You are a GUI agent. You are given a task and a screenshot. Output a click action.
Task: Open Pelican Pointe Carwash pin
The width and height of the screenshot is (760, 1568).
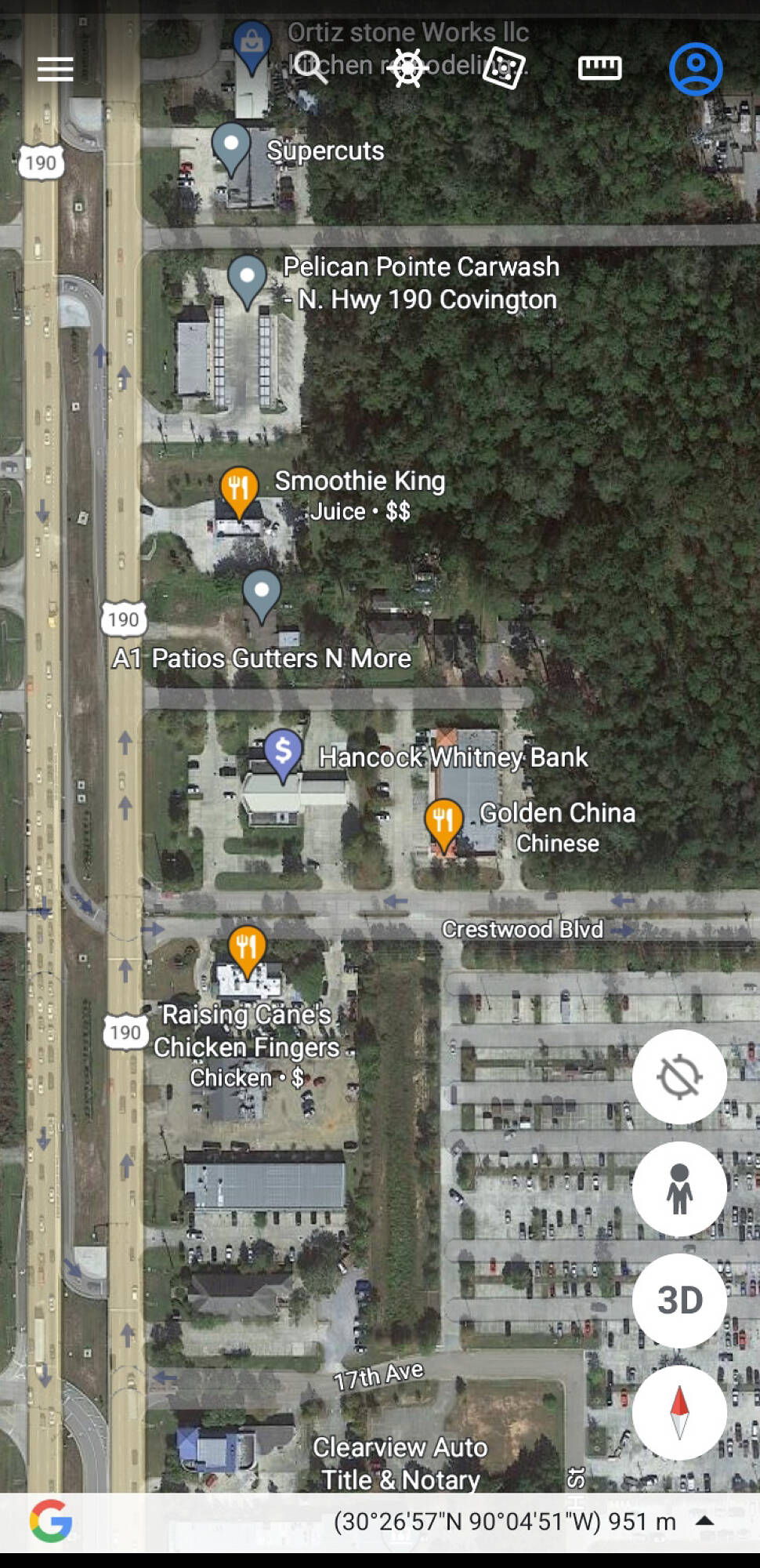(x=248, y=280)
